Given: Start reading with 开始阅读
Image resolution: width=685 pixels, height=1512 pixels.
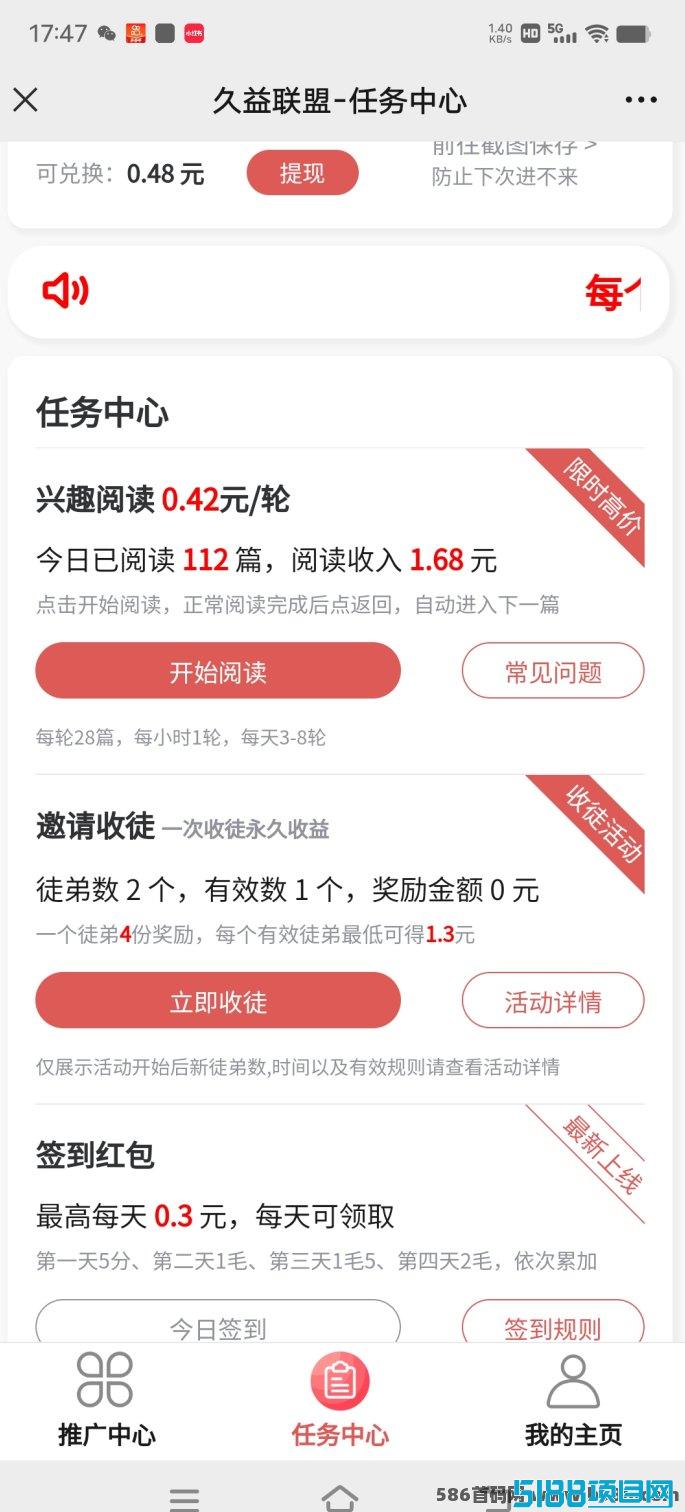Looking at the screenshot, I should tap(218, 671).
